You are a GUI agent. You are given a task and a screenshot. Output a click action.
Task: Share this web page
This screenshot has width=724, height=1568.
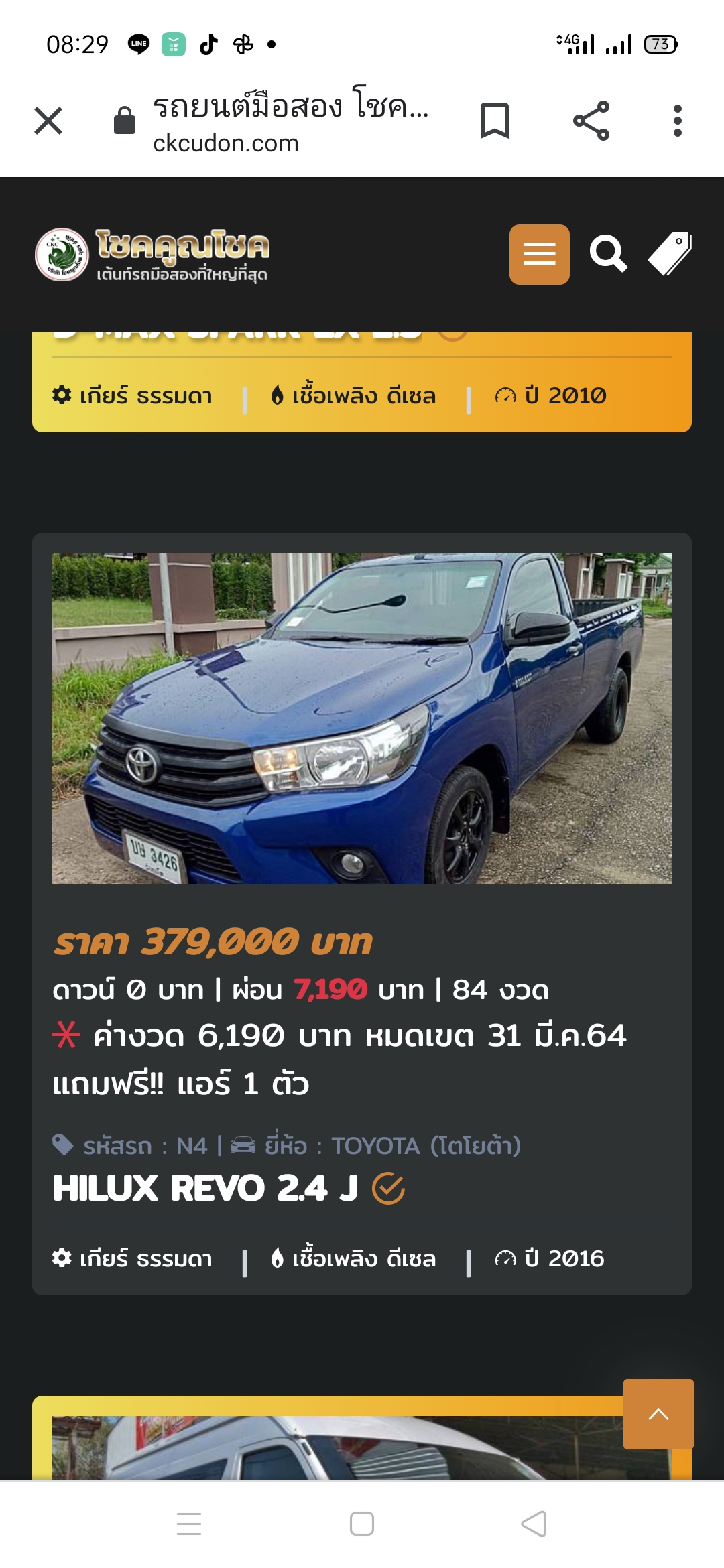coord(591,121)
